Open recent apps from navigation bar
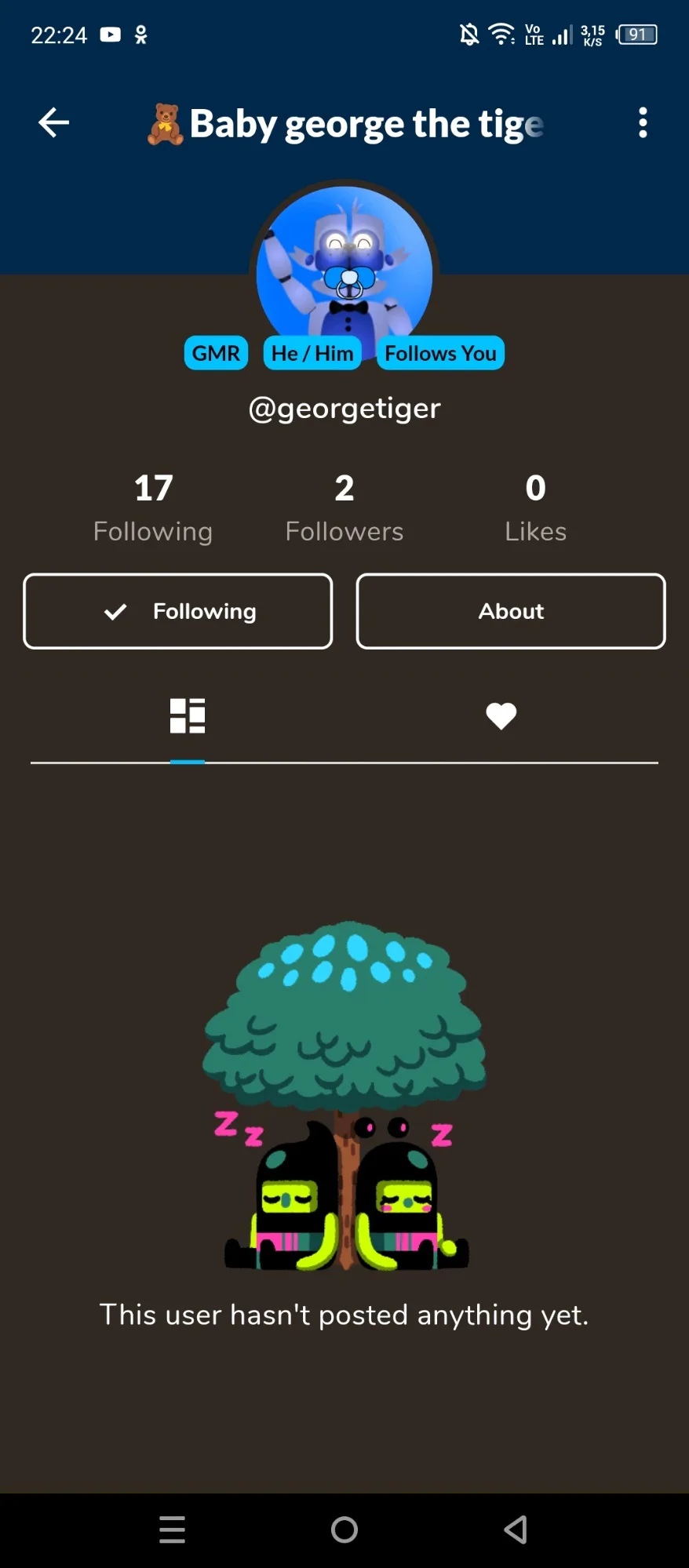Viewport: 689px width, 1568px height. click(173, 1529)
